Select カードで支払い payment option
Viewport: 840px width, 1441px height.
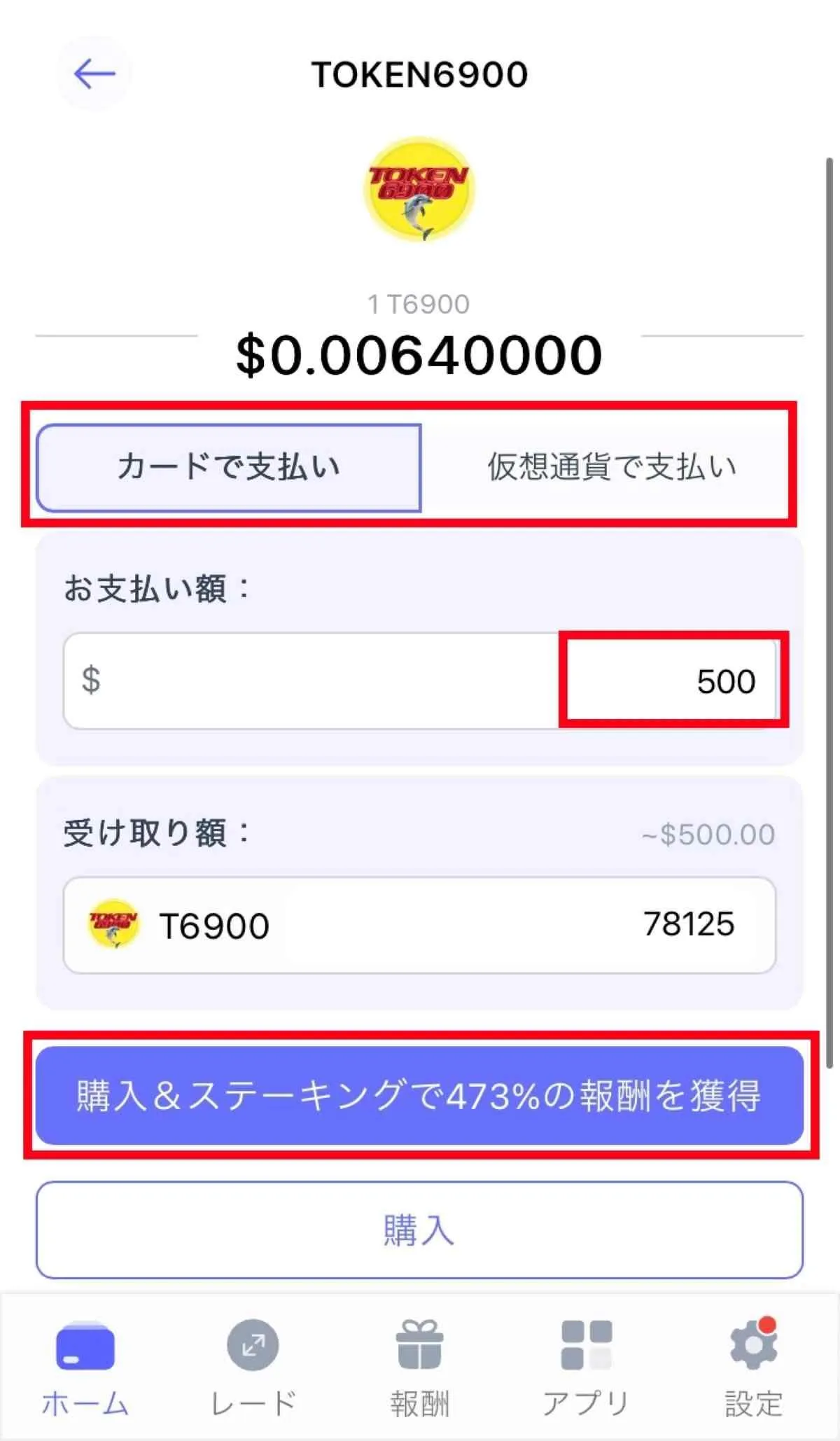[x=229, y=467]
